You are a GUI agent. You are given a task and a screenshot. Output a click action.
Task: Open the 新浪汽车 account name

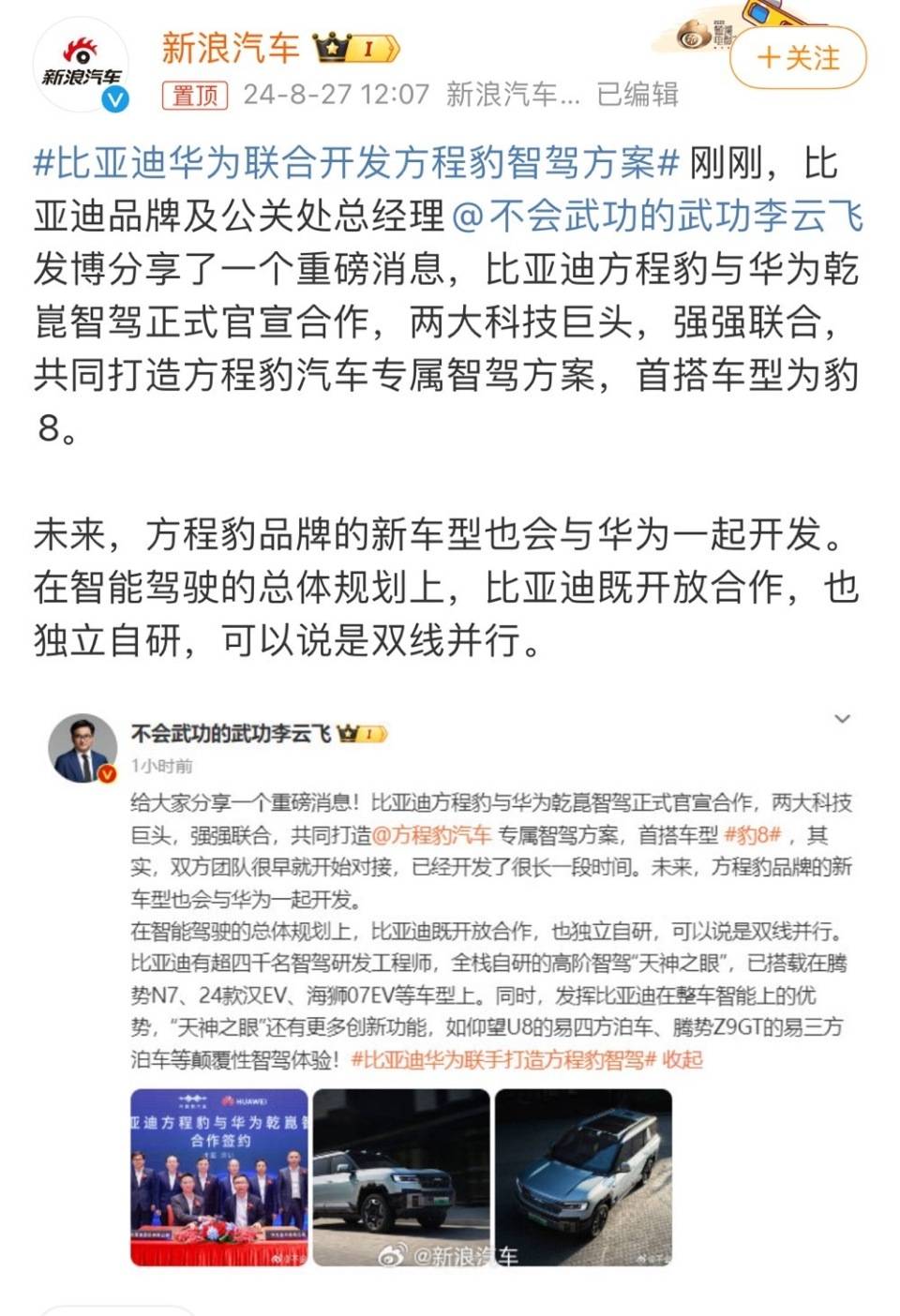(231, 49)
